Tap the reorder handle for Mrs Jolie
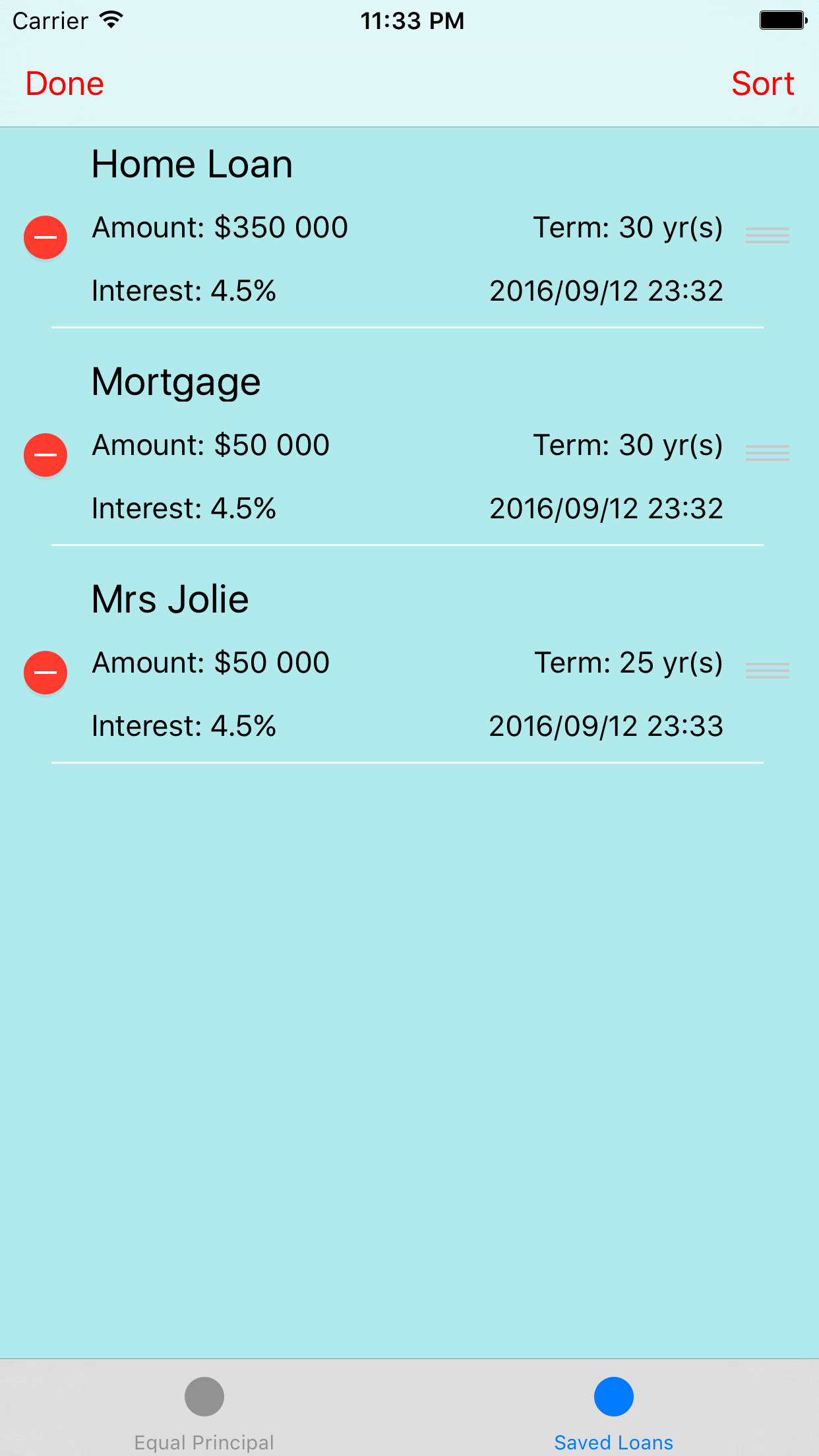The width and height of the screenshot is (819, 1456). coord(768,671)
